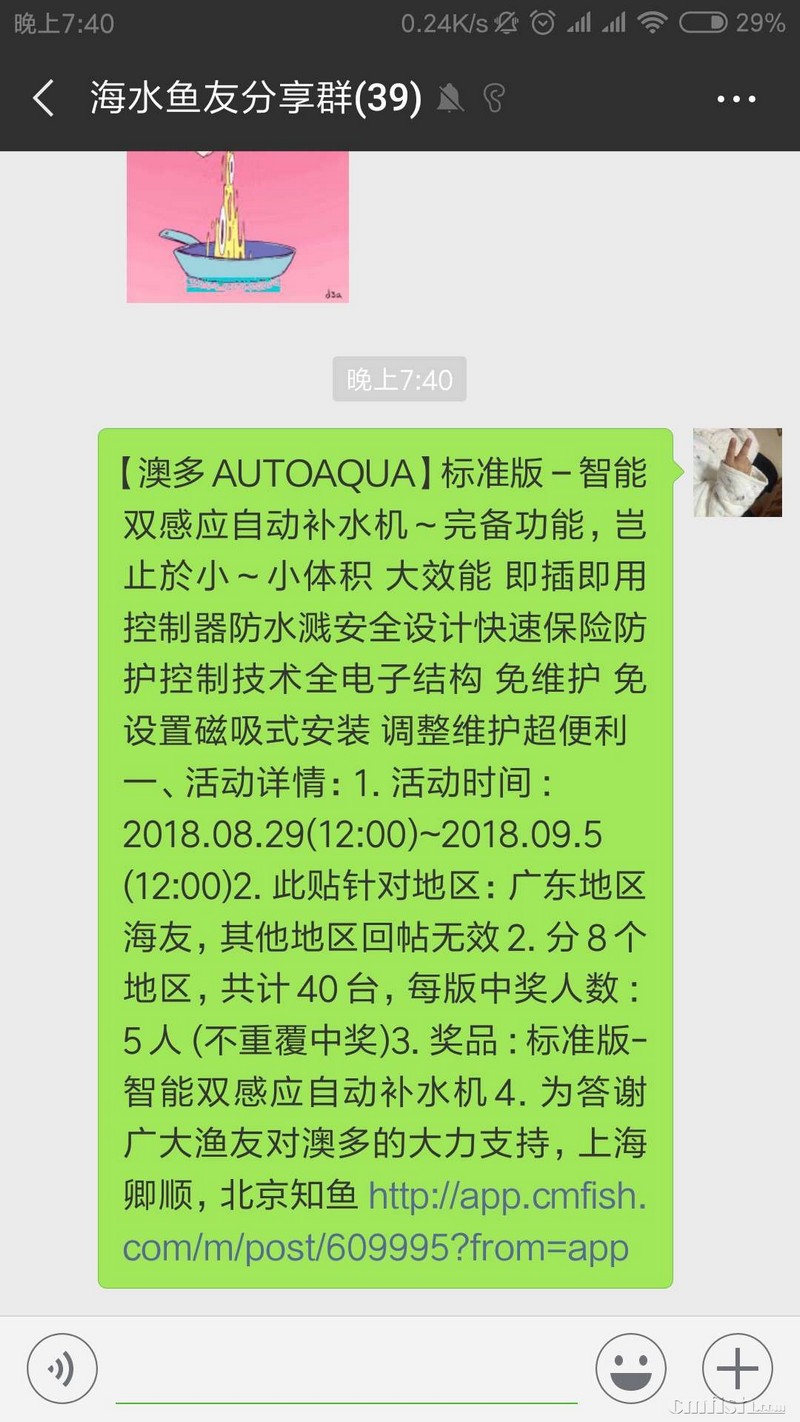Open the chat options via the three-dot menu
The image size is (800, 1422).
pos(737,99)
